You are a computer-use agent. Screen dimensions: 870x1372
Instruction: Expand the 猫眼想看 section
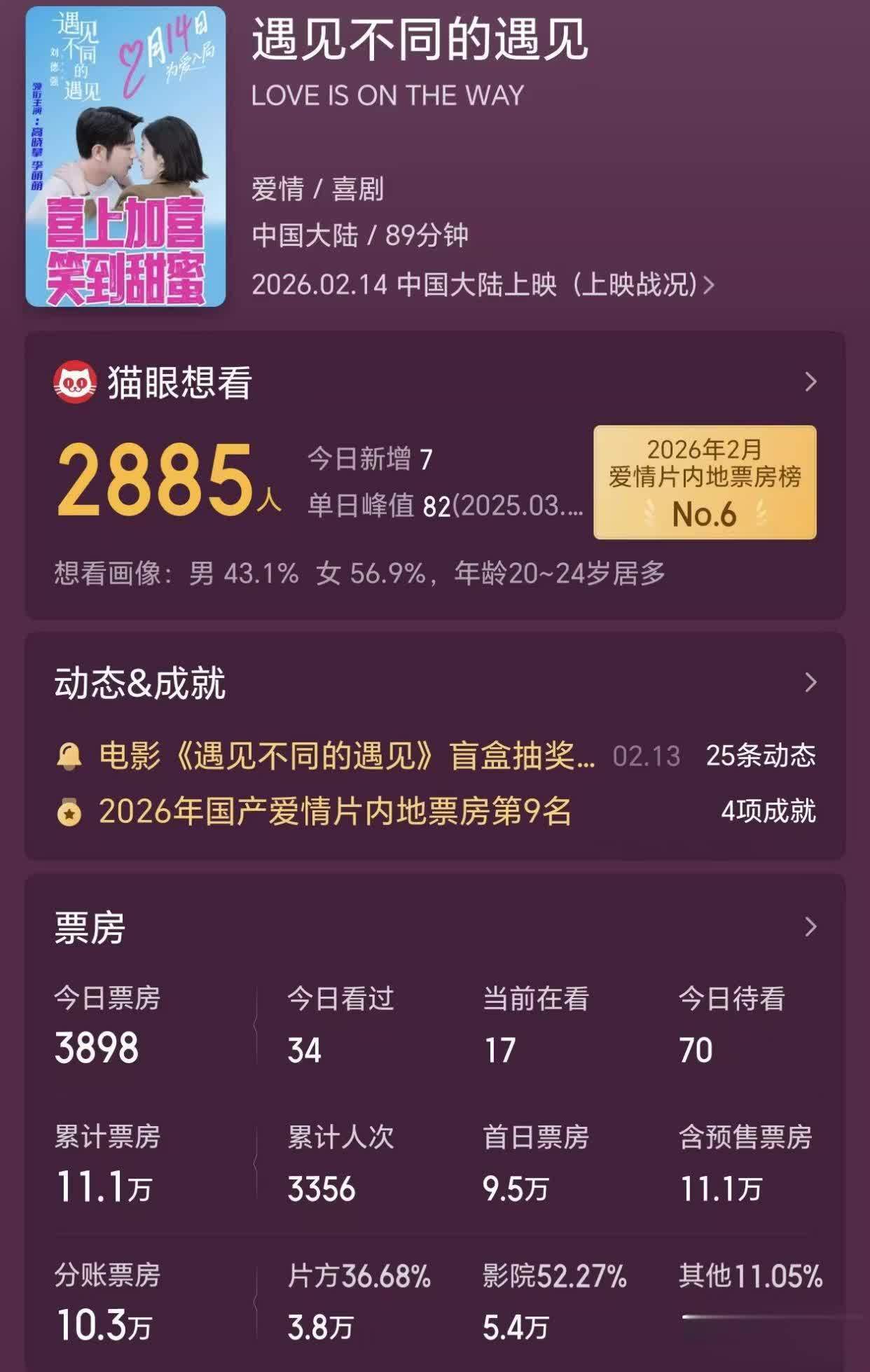point(810,382)
